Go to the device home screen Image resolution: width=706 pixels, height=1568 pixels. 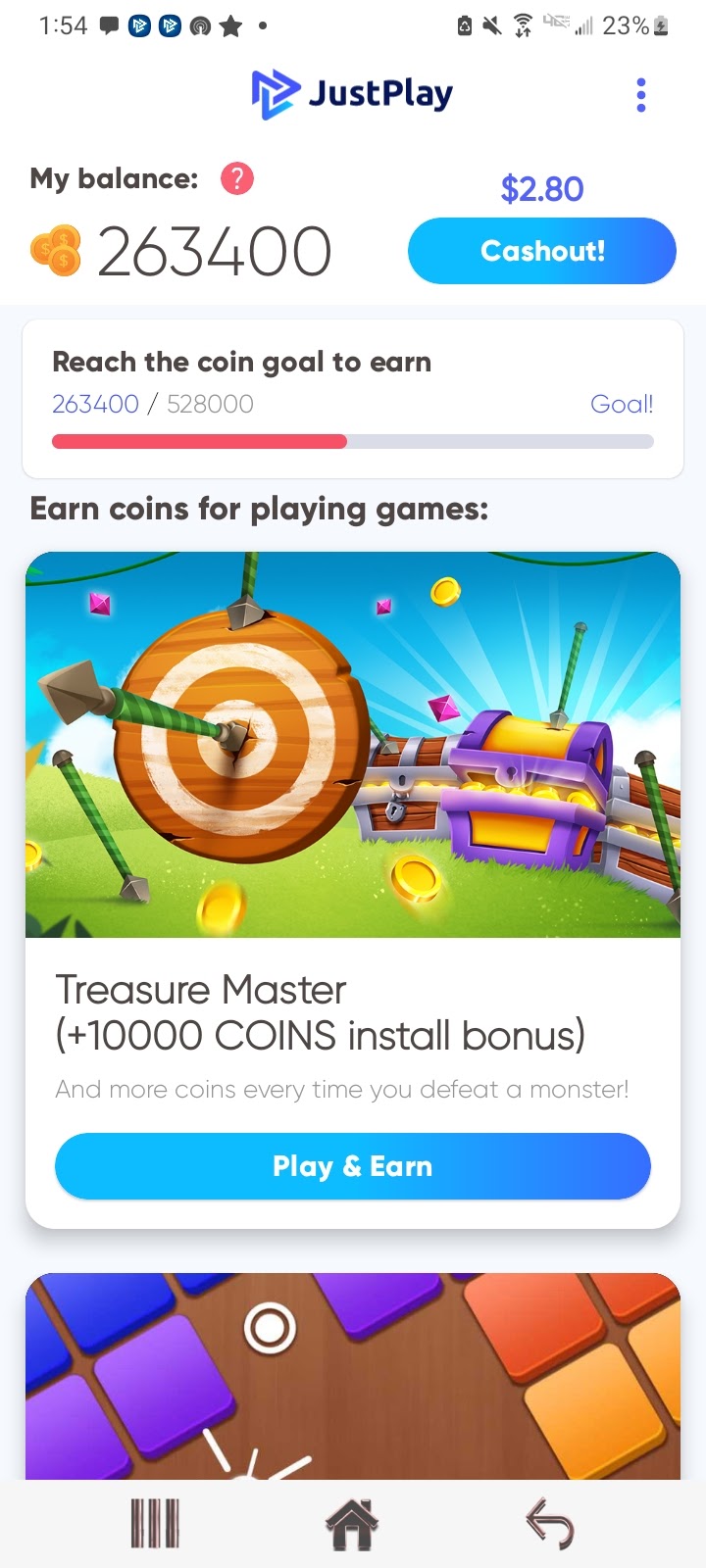tap(352, 1524)
